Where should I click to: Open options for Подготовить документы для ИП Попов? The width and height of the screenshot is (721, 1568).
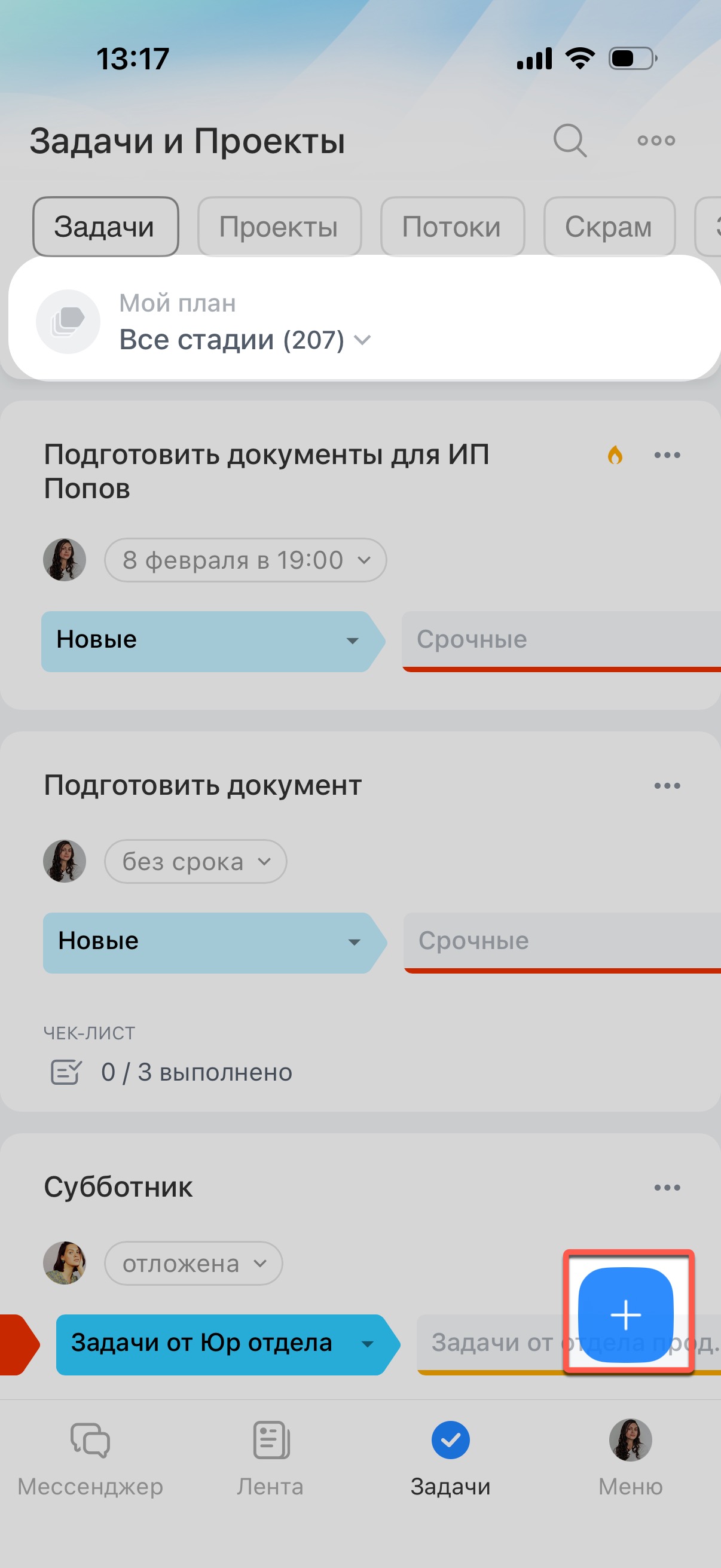(x=667, y=455)
